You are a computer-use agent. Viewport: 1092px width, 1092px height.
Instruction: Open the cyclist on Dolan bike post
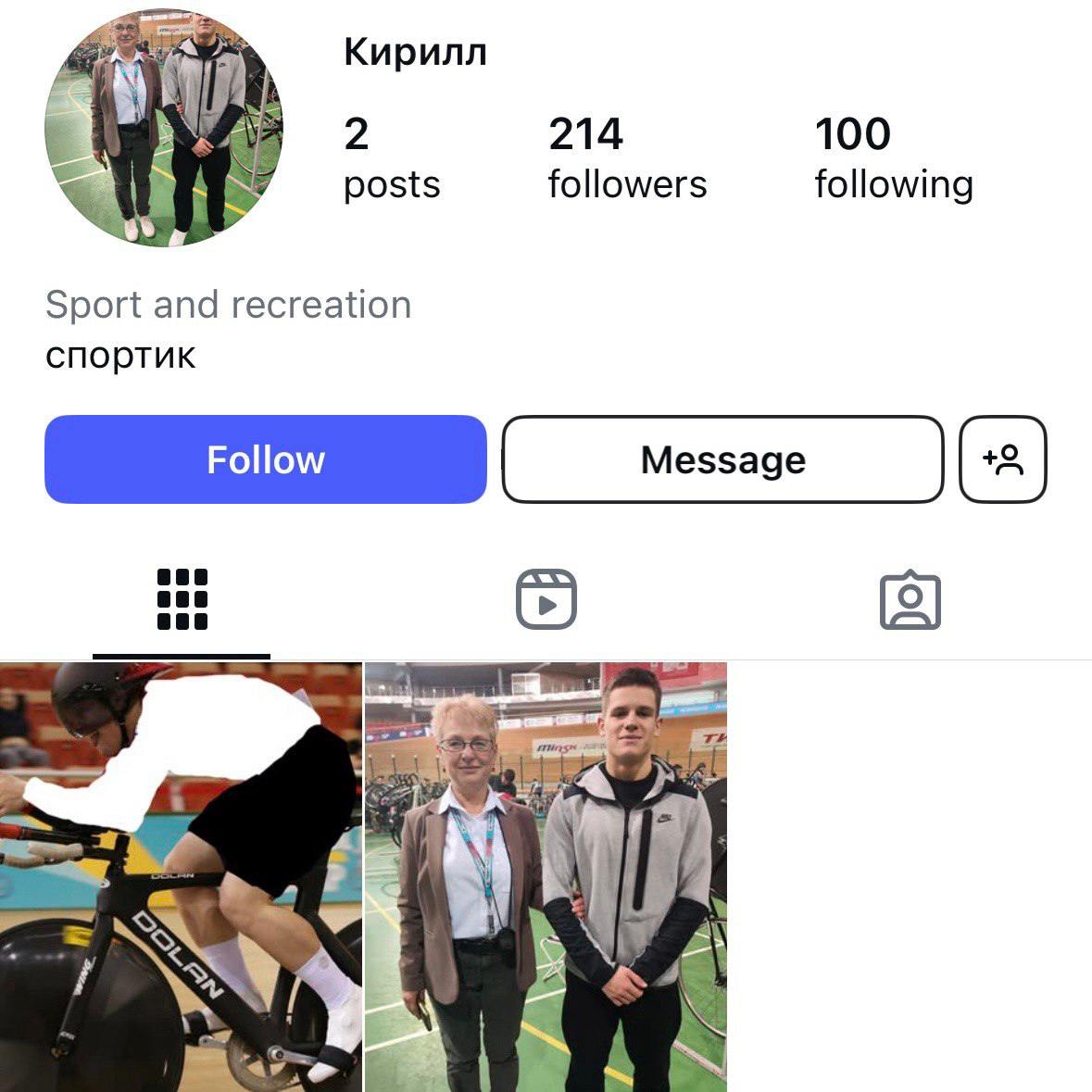[x=181, y=876]
